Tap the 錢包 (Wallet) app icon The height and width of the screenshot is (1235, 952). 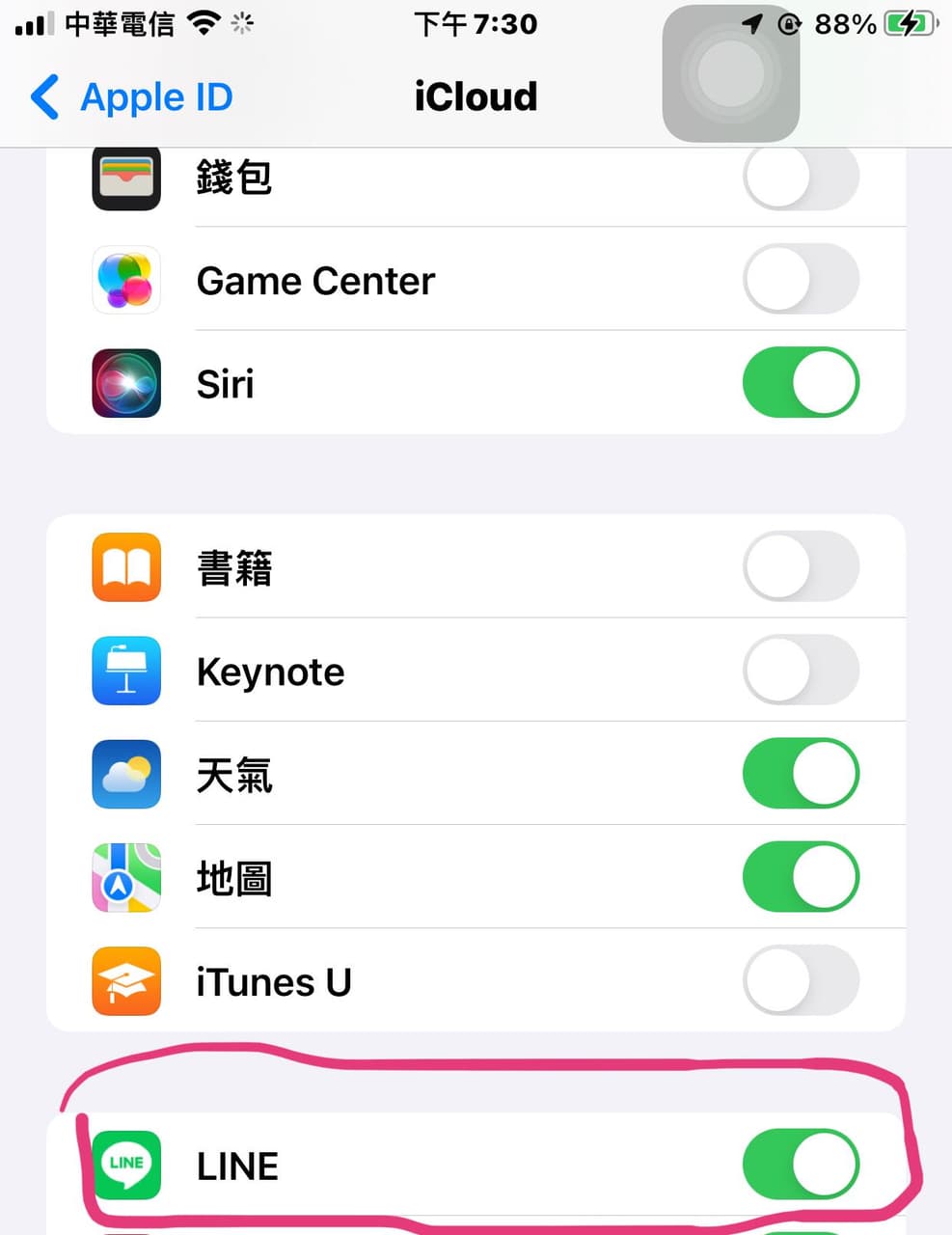(126, 178)
